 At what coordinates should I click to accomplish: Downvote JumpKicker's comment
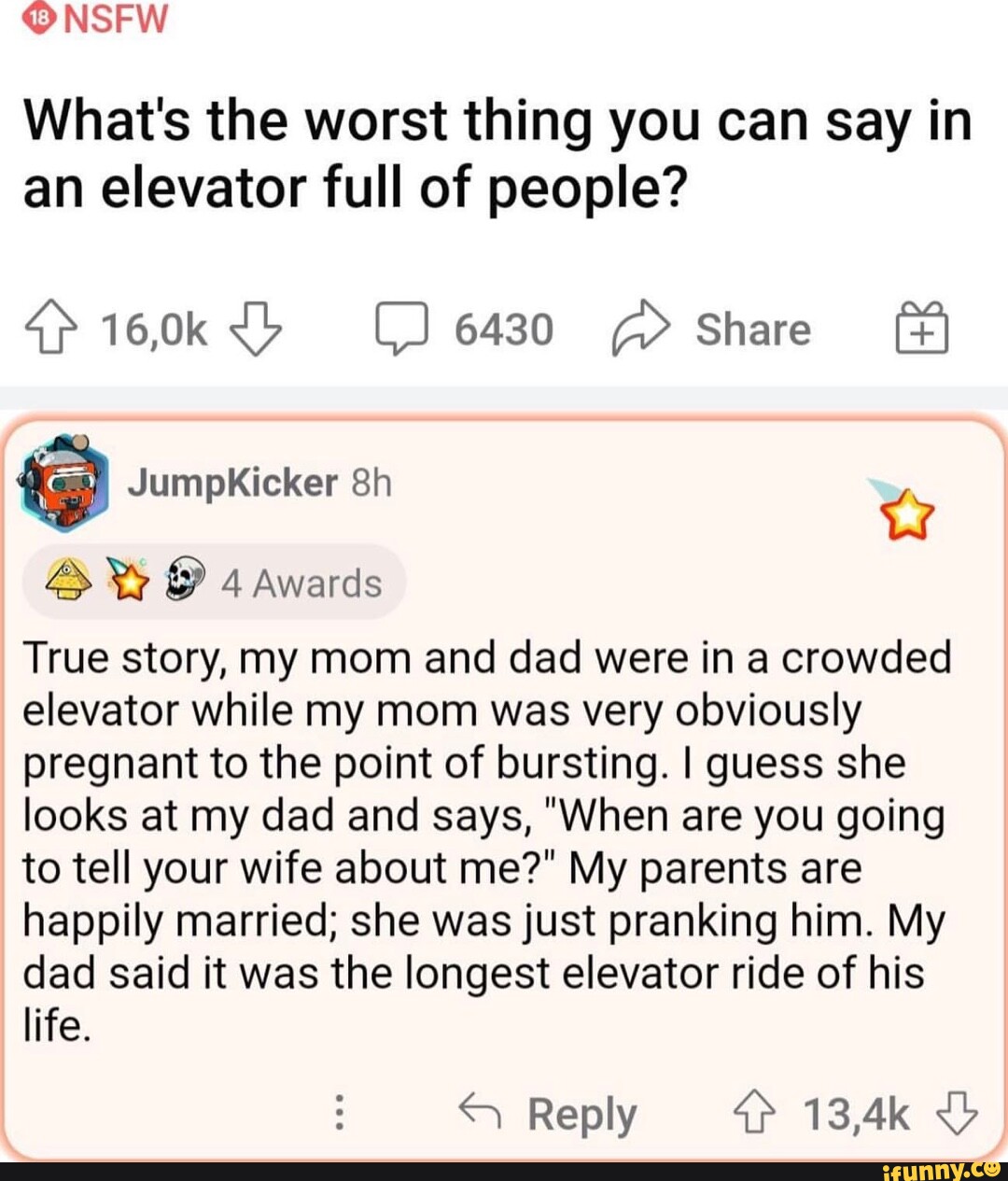pos(957,1114)
